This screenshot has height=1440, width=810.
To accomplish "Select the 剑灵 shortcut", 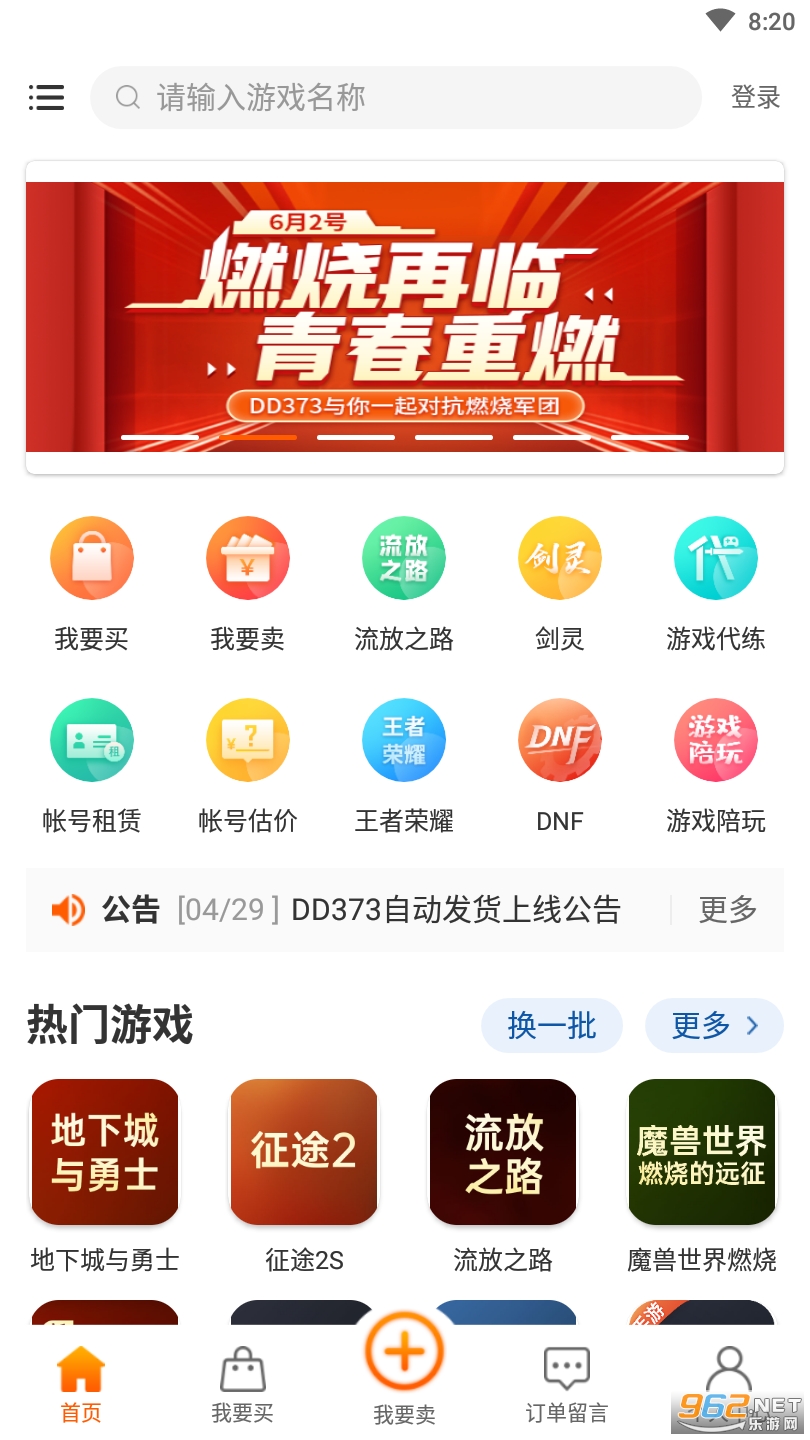I will tap(560, 558).
